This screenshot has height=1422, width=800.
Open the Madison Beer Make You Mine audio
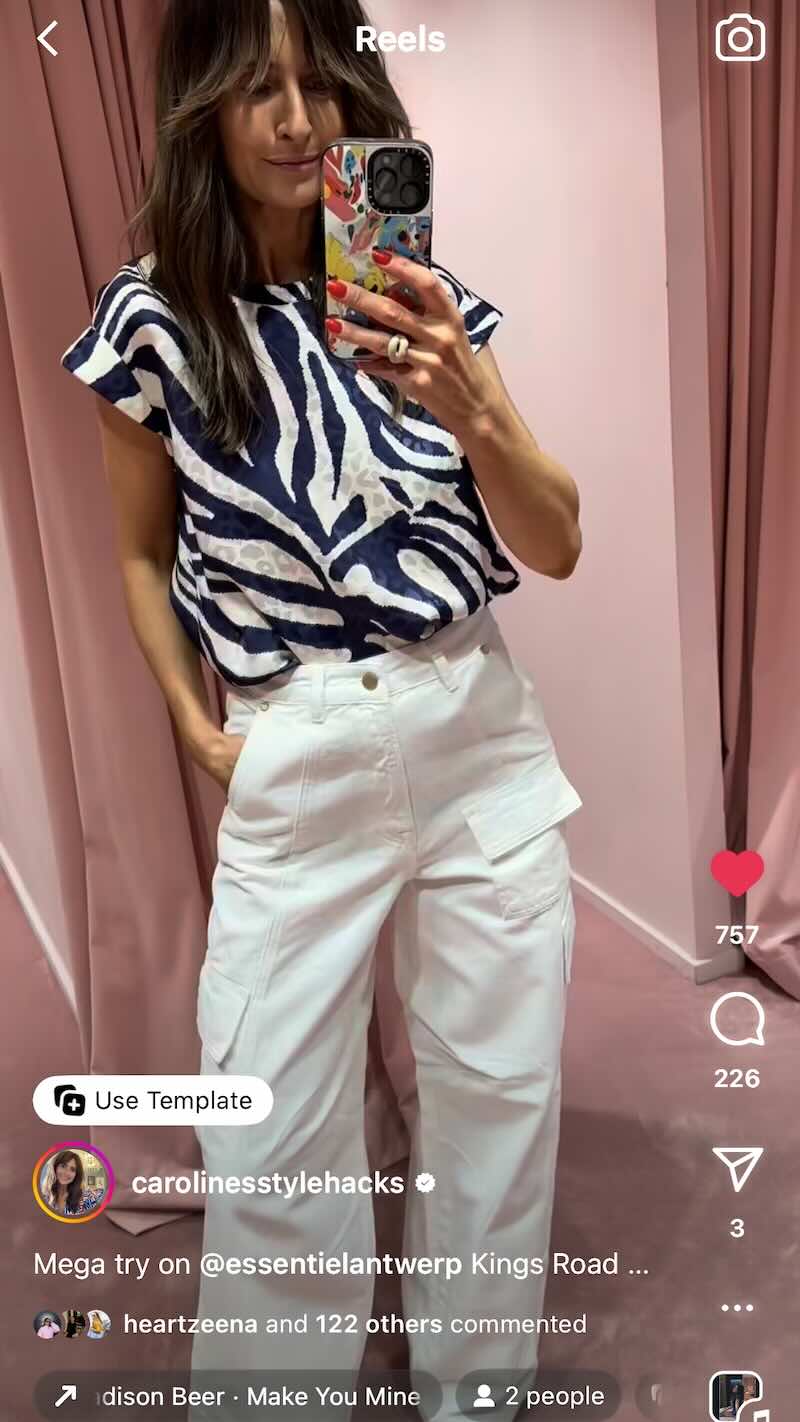[x=238, y=1396]
